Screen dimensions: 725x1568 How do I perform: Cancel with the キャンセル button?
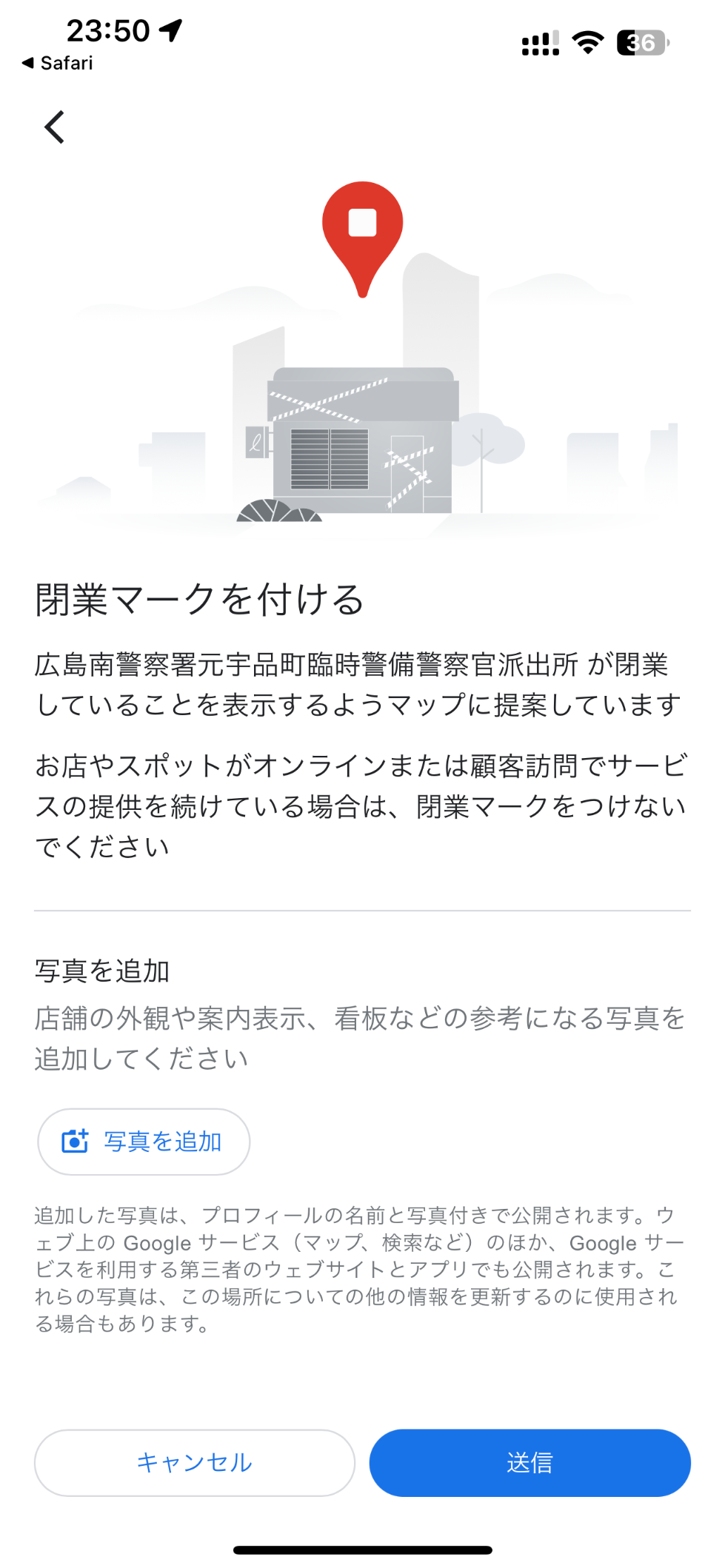(x=195, y=1462)
